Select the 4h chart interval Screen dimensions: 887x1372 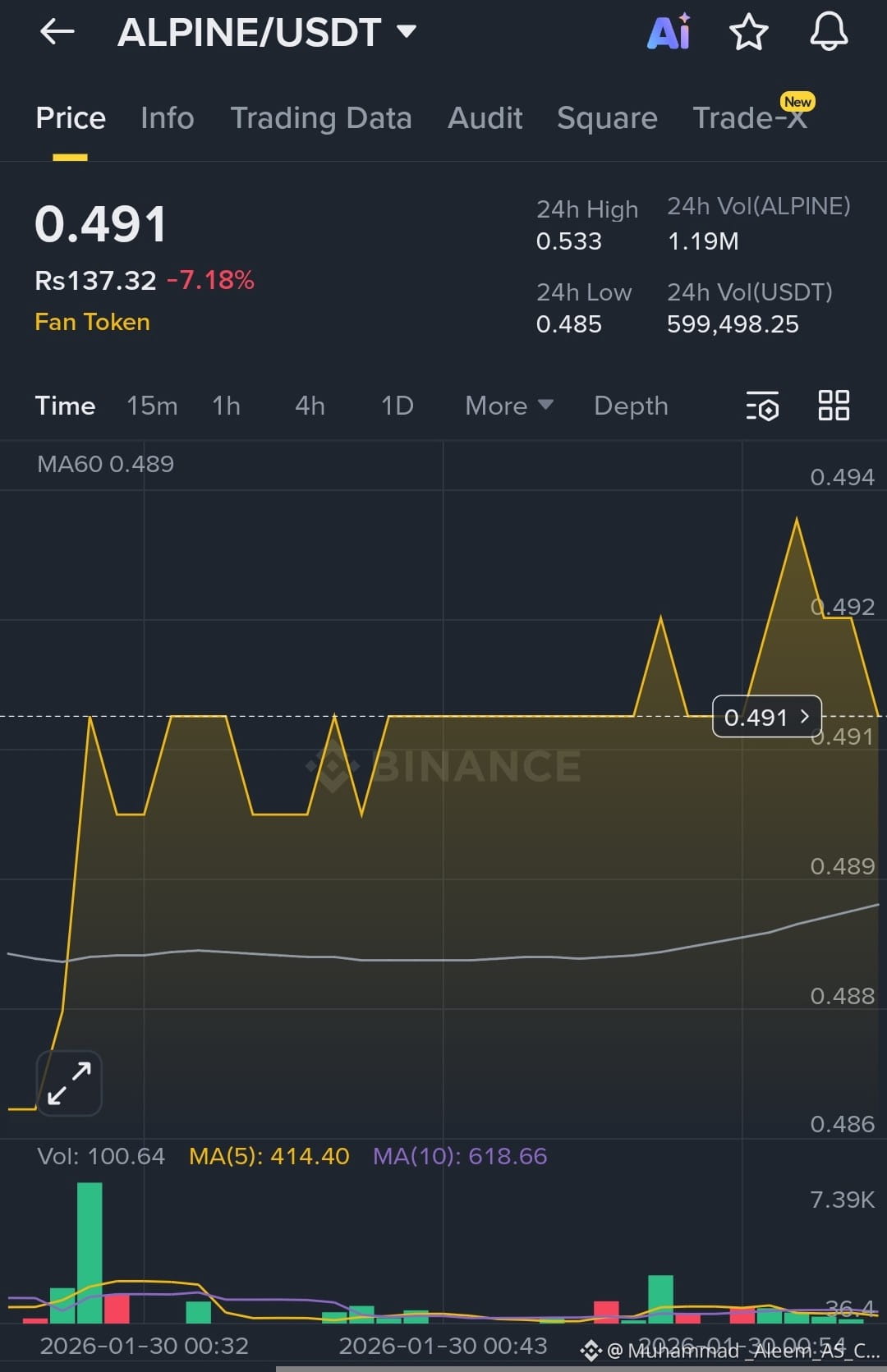[310, 406]
